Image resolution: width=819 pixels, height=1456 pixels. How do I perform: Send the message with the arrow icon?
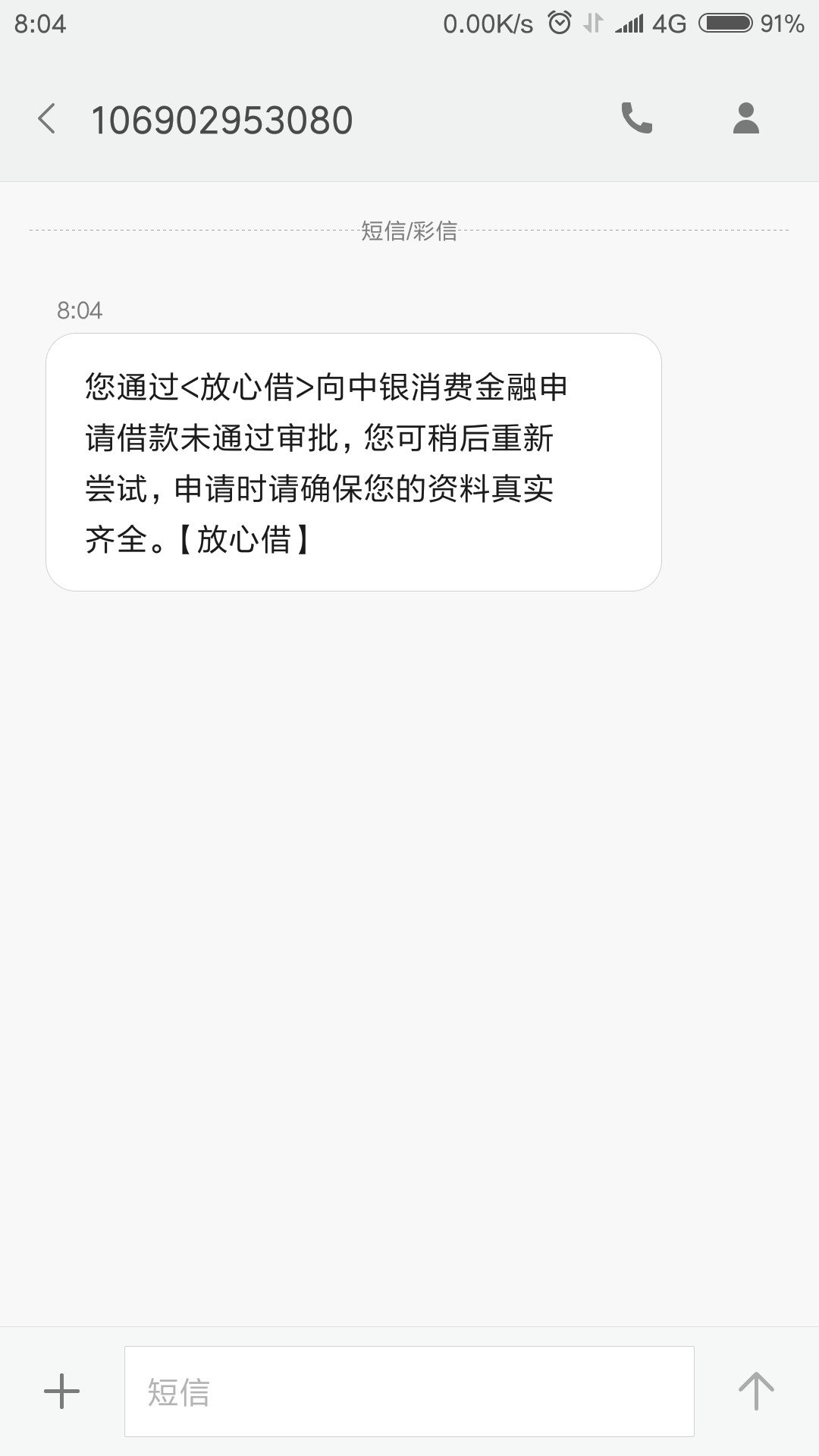click(756, 1392)
